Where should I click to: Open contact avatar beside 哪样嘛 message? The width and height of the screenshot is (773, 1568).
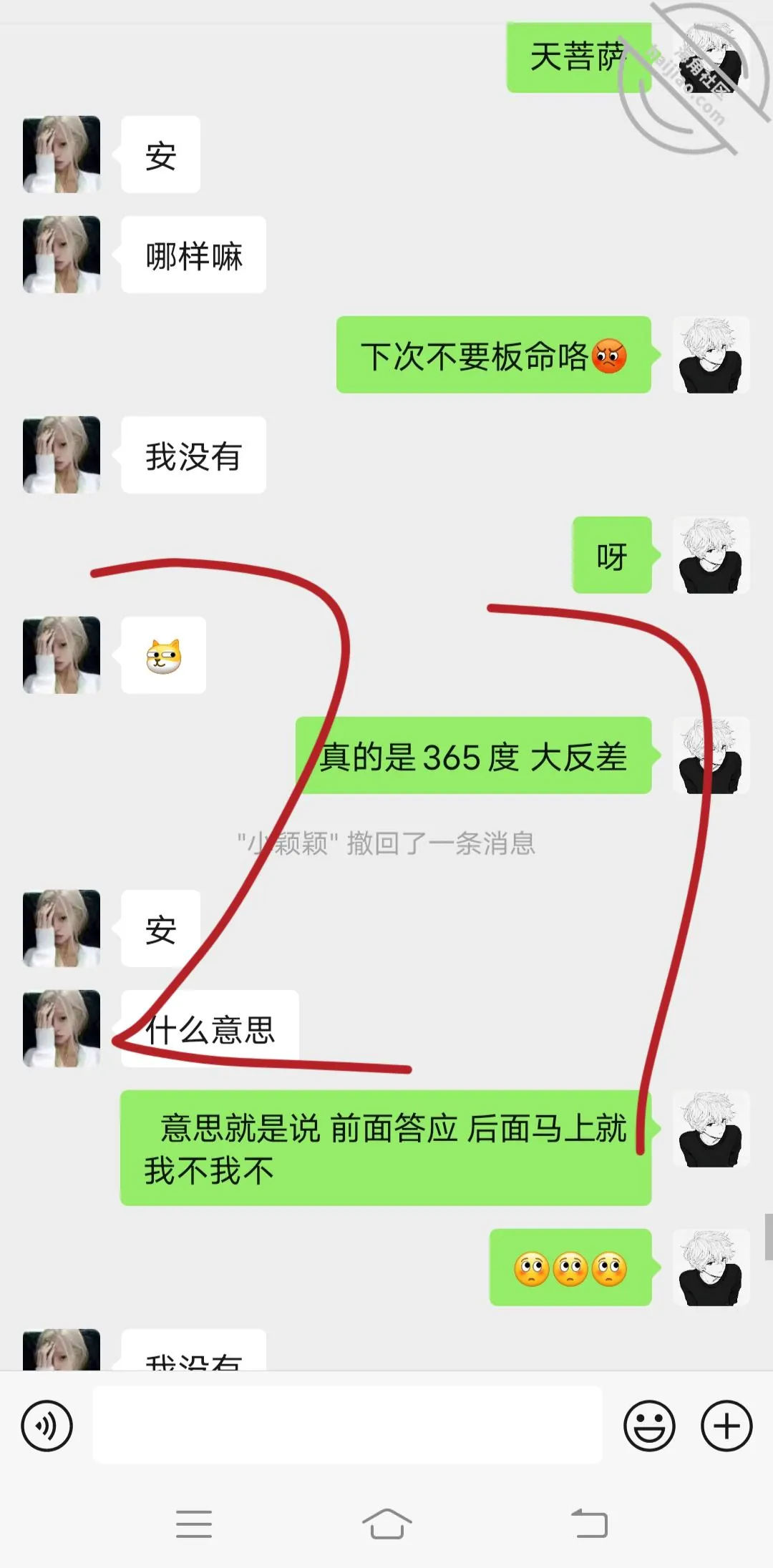pos(62,255)
